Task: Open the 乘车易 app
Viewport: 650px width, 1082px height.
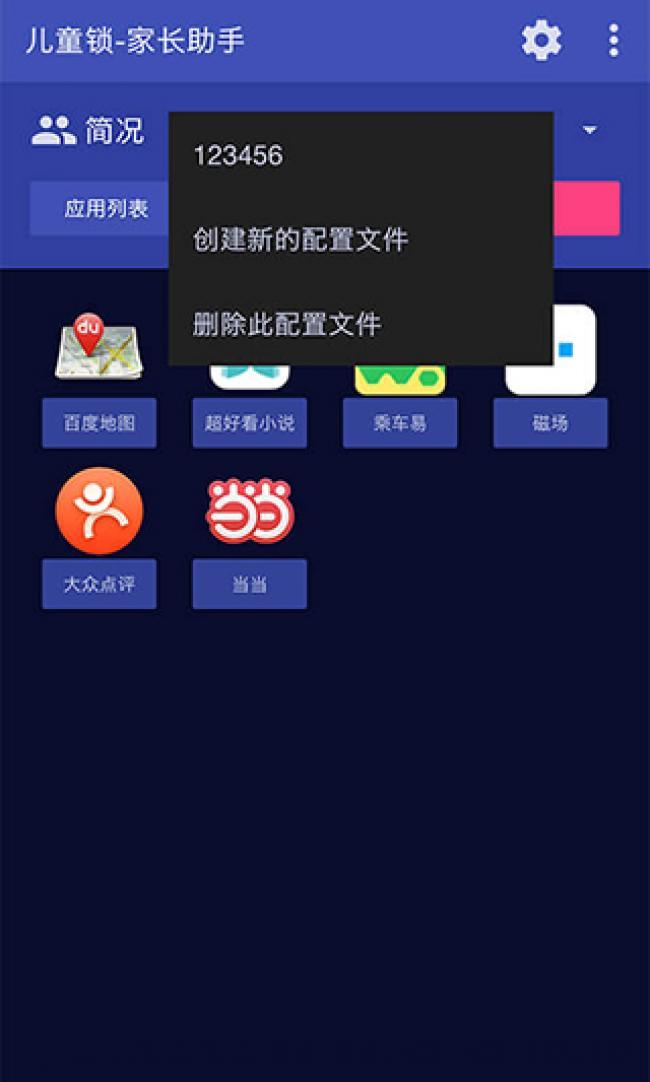Action: (x=400, y=422)
